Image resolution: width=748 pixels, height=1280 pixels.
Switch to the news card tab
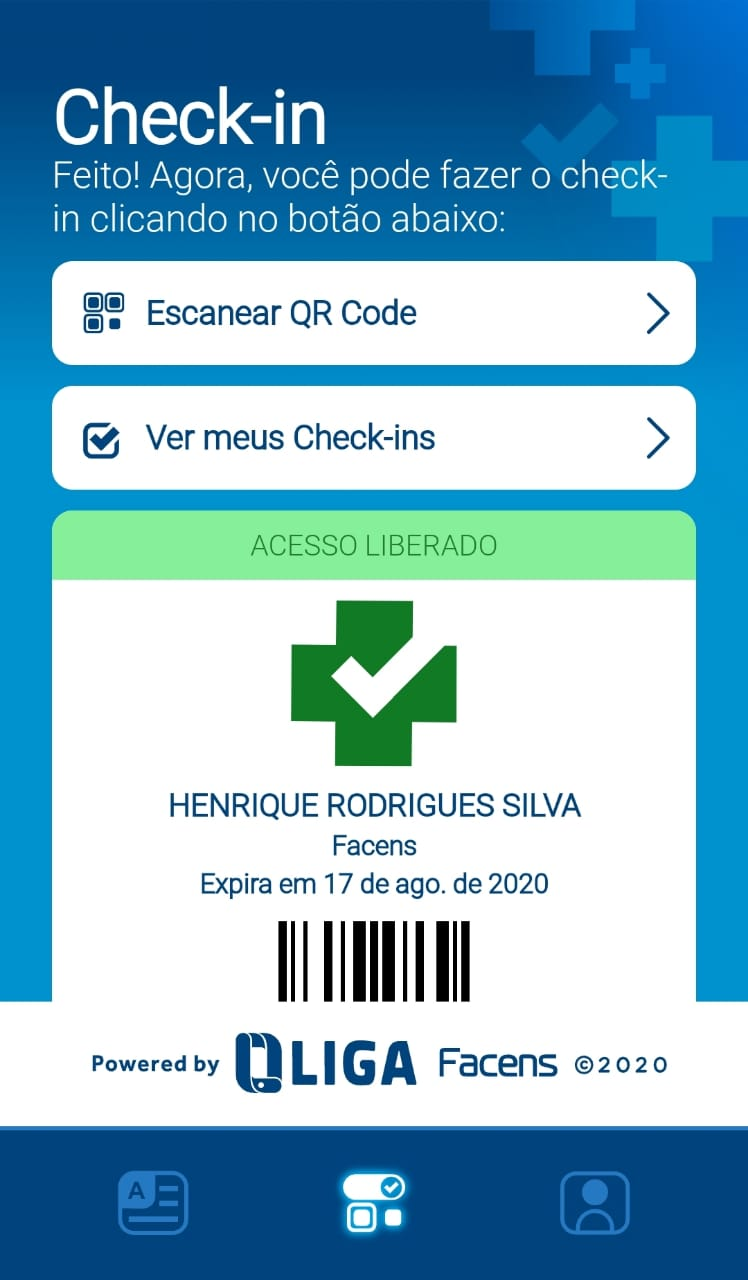pyautogui.click(x=153, y=1202)
